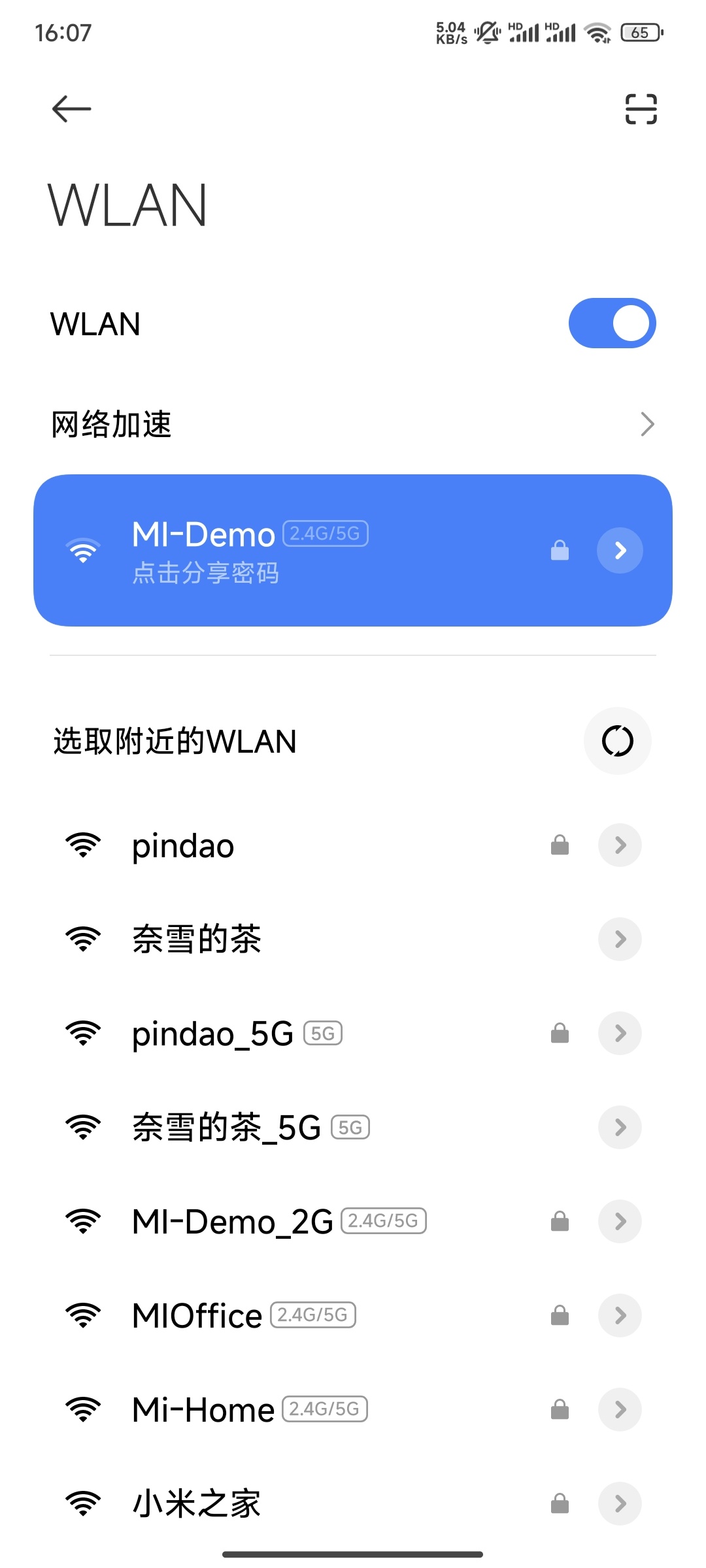View details arrow for Mi-Home
The height and width of the screenshot is (1568, 706).
point(620,1410)
